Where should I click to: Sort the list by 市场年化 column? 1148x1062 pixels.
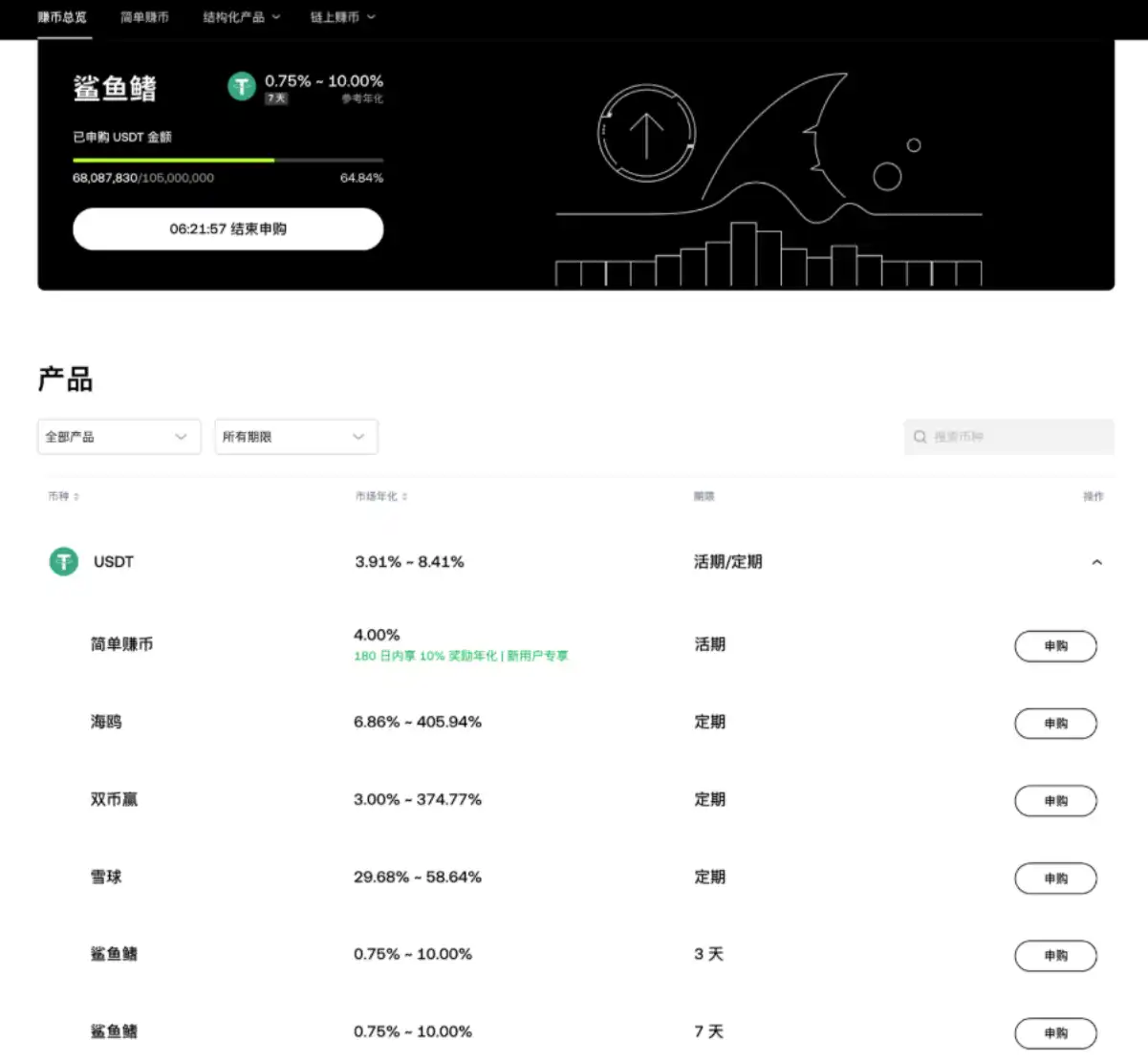pyautogui.click(x=380, y=496)
